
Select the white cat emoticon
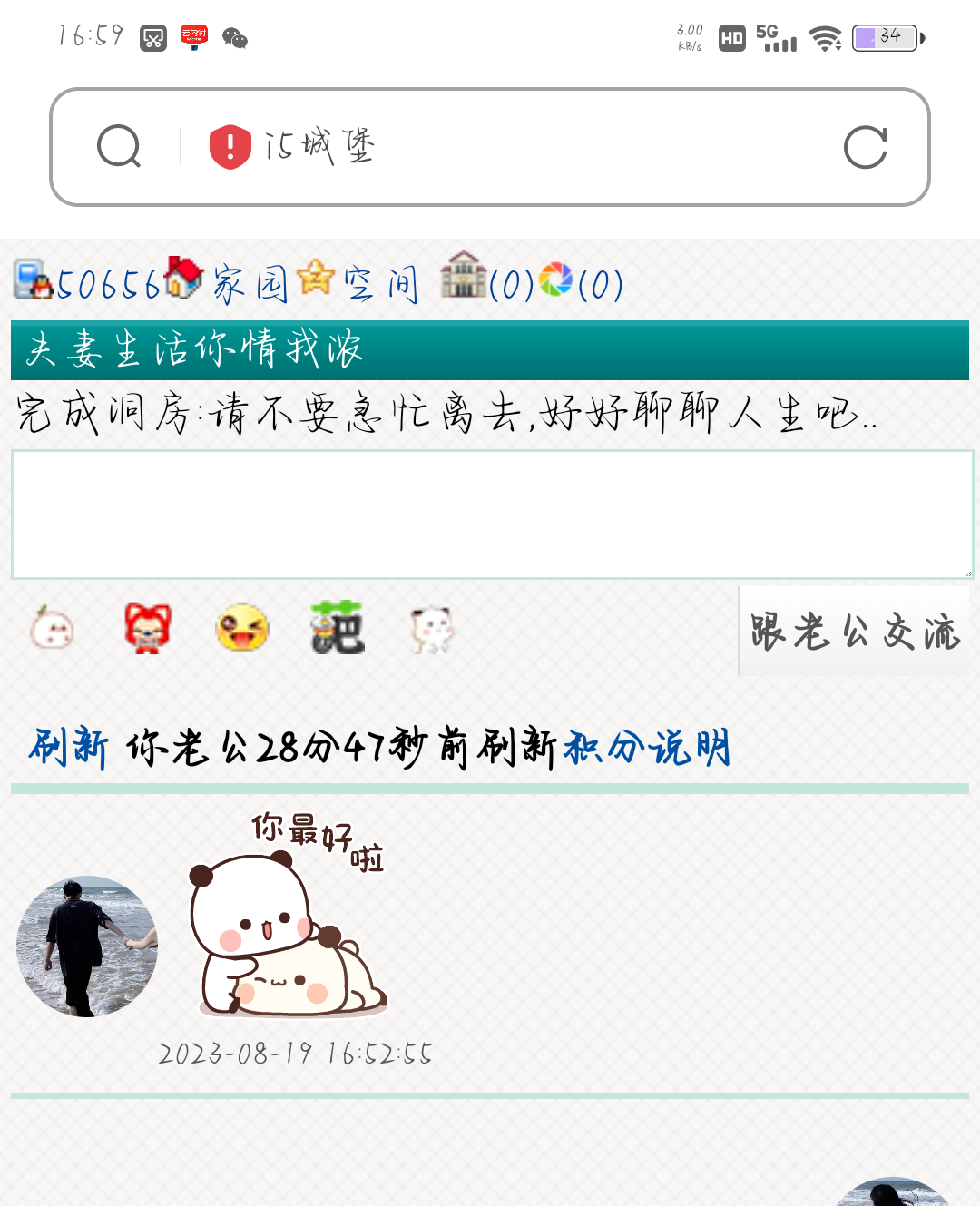pyautogui.click(x=430, y=629)
